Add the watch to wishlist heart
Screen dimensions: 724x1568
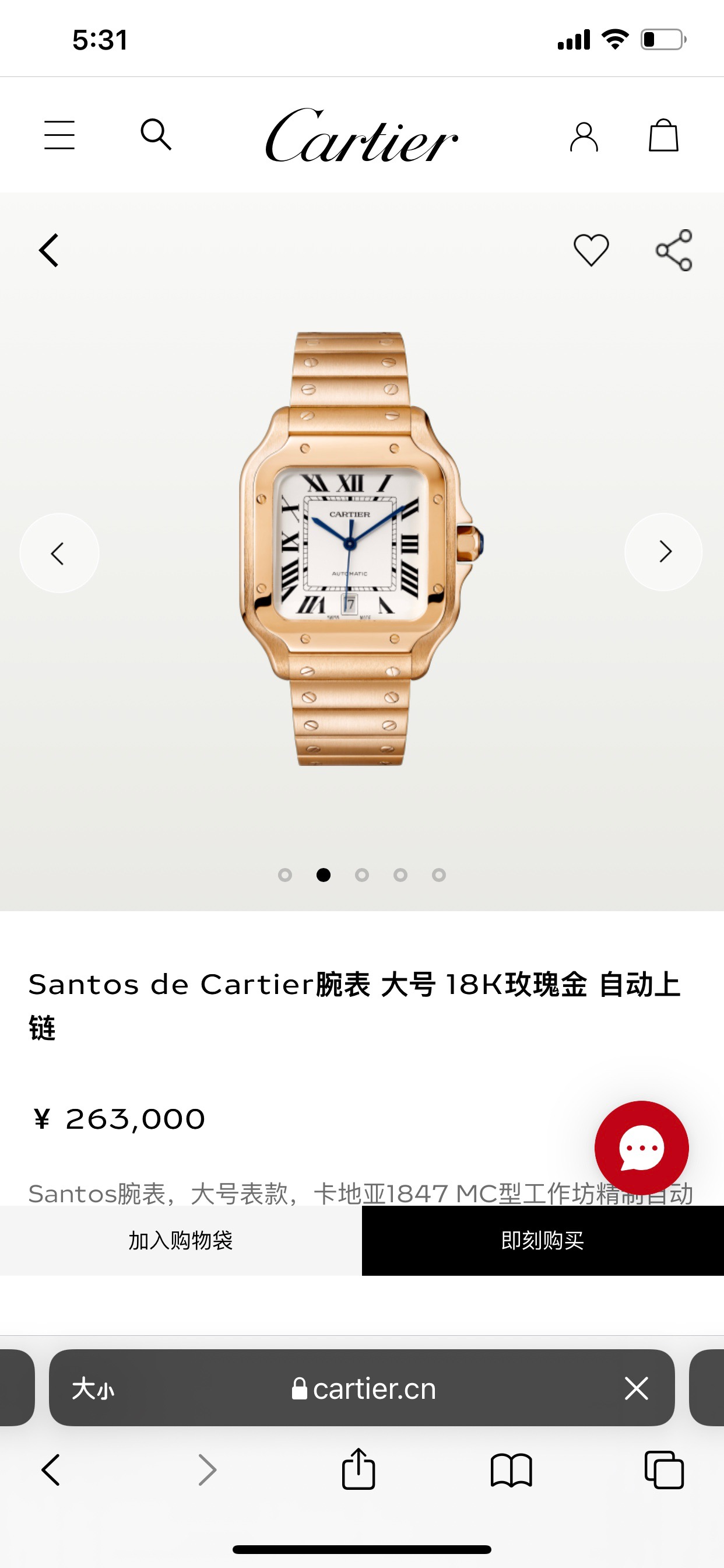click(x=591, y=250)
